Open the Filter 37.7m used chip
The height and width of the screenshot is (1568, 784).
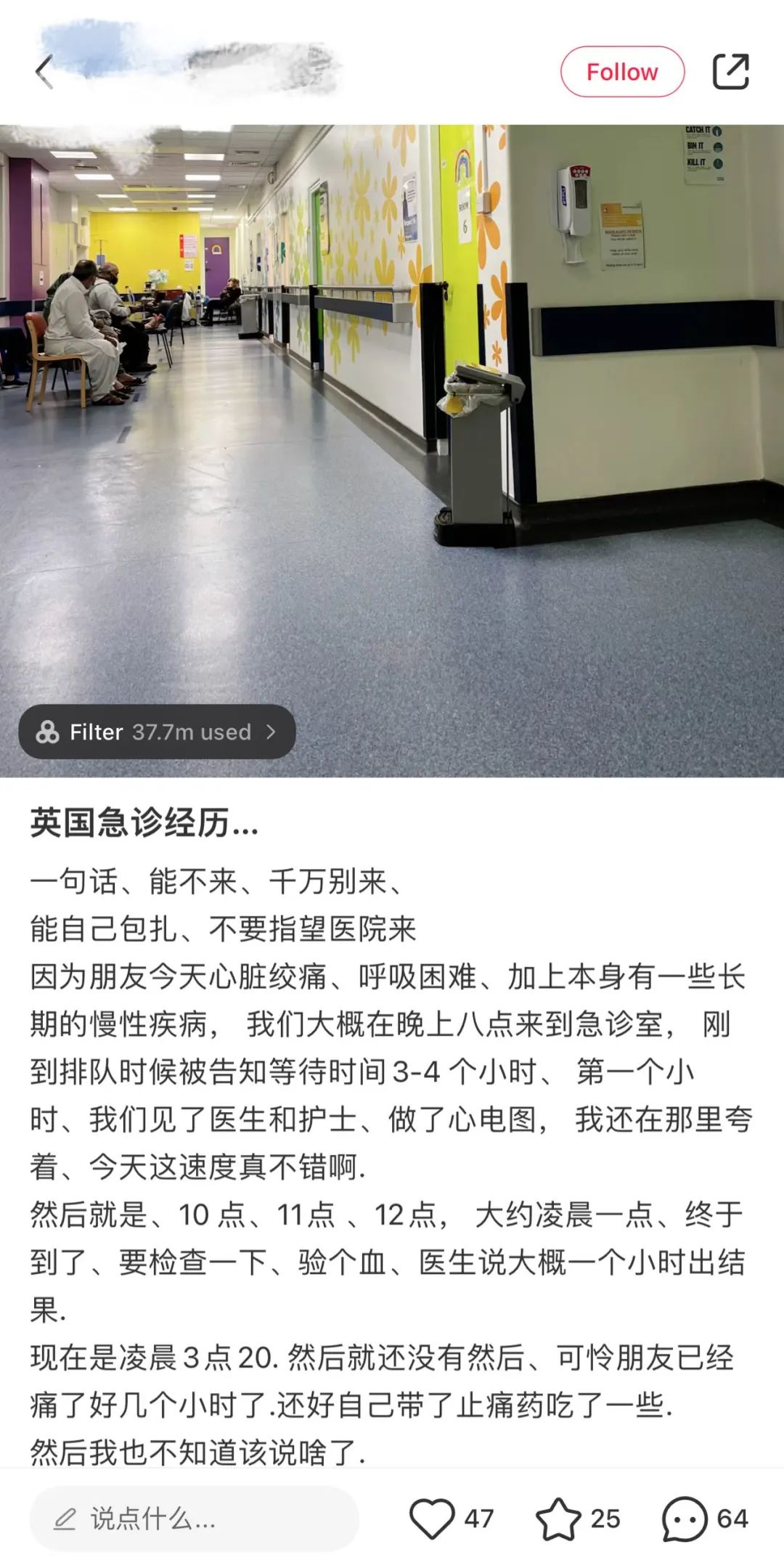click(x=157, y=732)
